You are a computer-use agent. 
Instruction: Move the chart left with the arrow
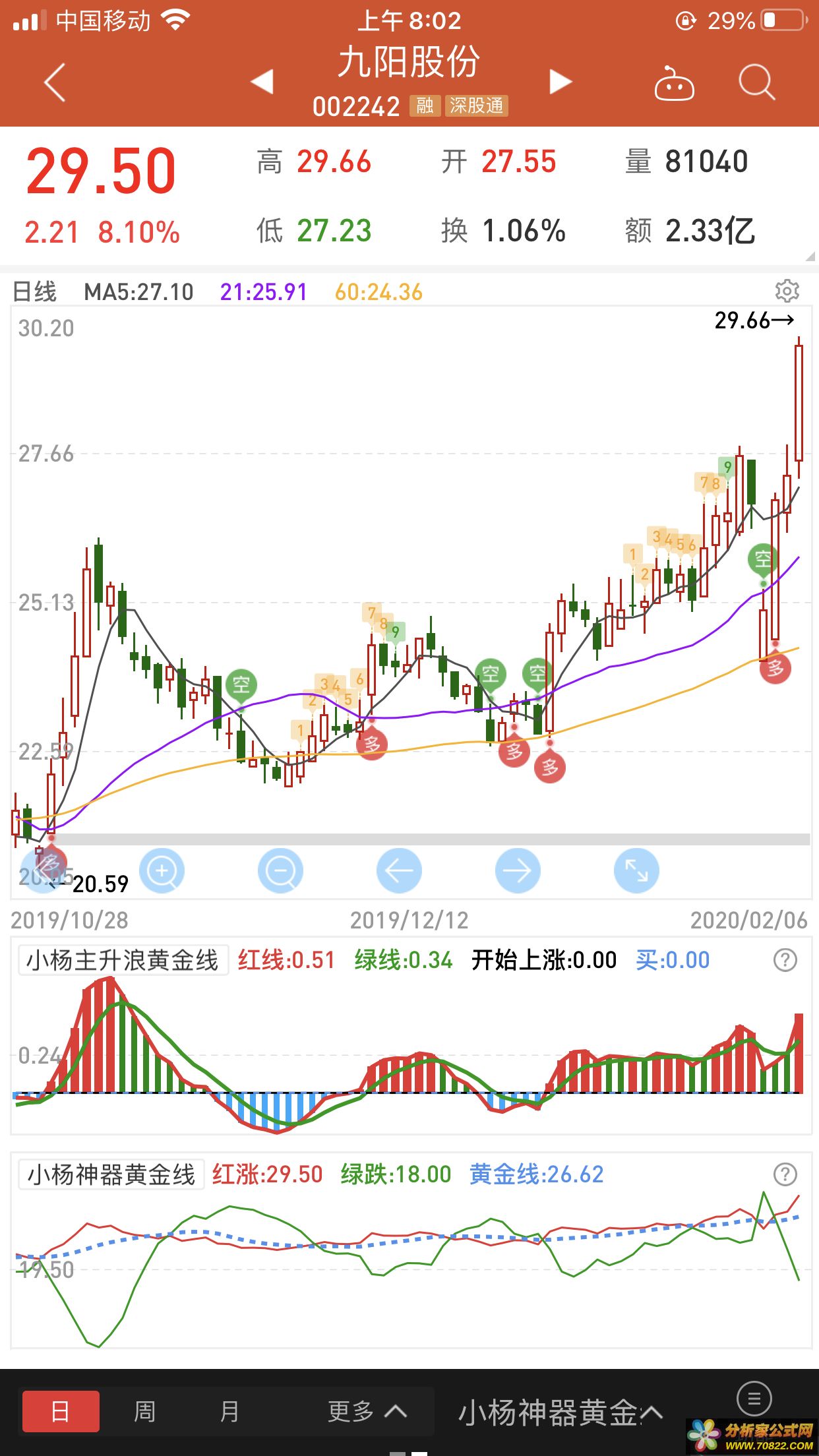[399, 871]
